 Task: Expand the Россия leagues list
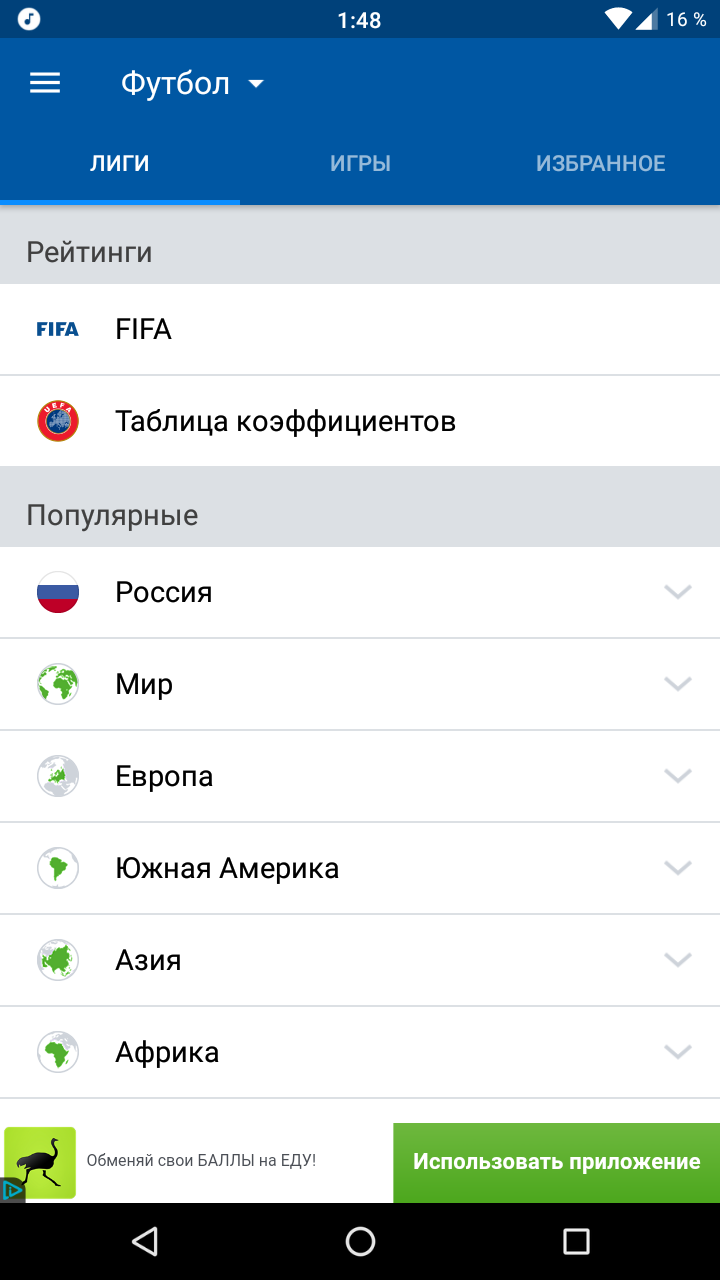[x=360, y=592]
